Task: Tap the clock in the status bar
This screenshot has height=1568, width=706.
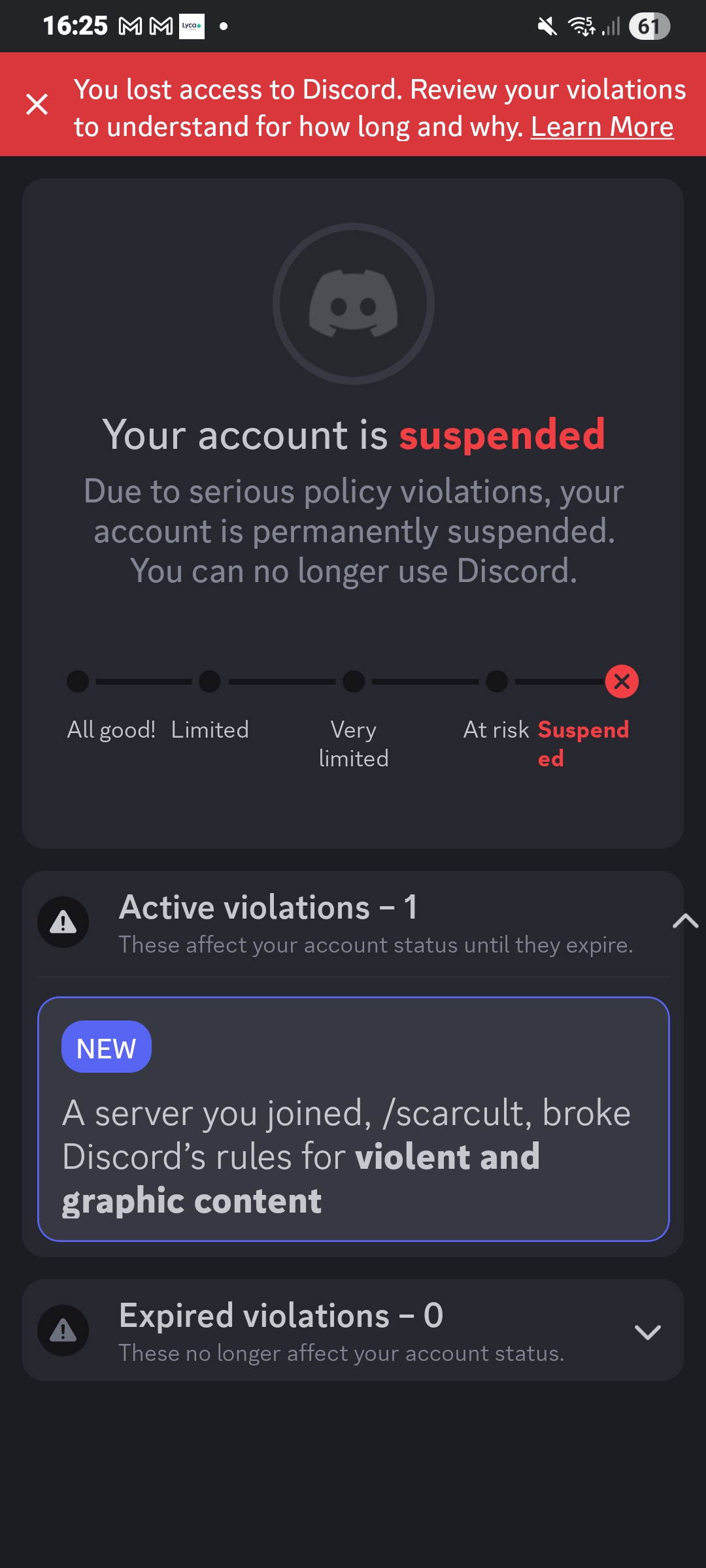Action: coord(74,26)
